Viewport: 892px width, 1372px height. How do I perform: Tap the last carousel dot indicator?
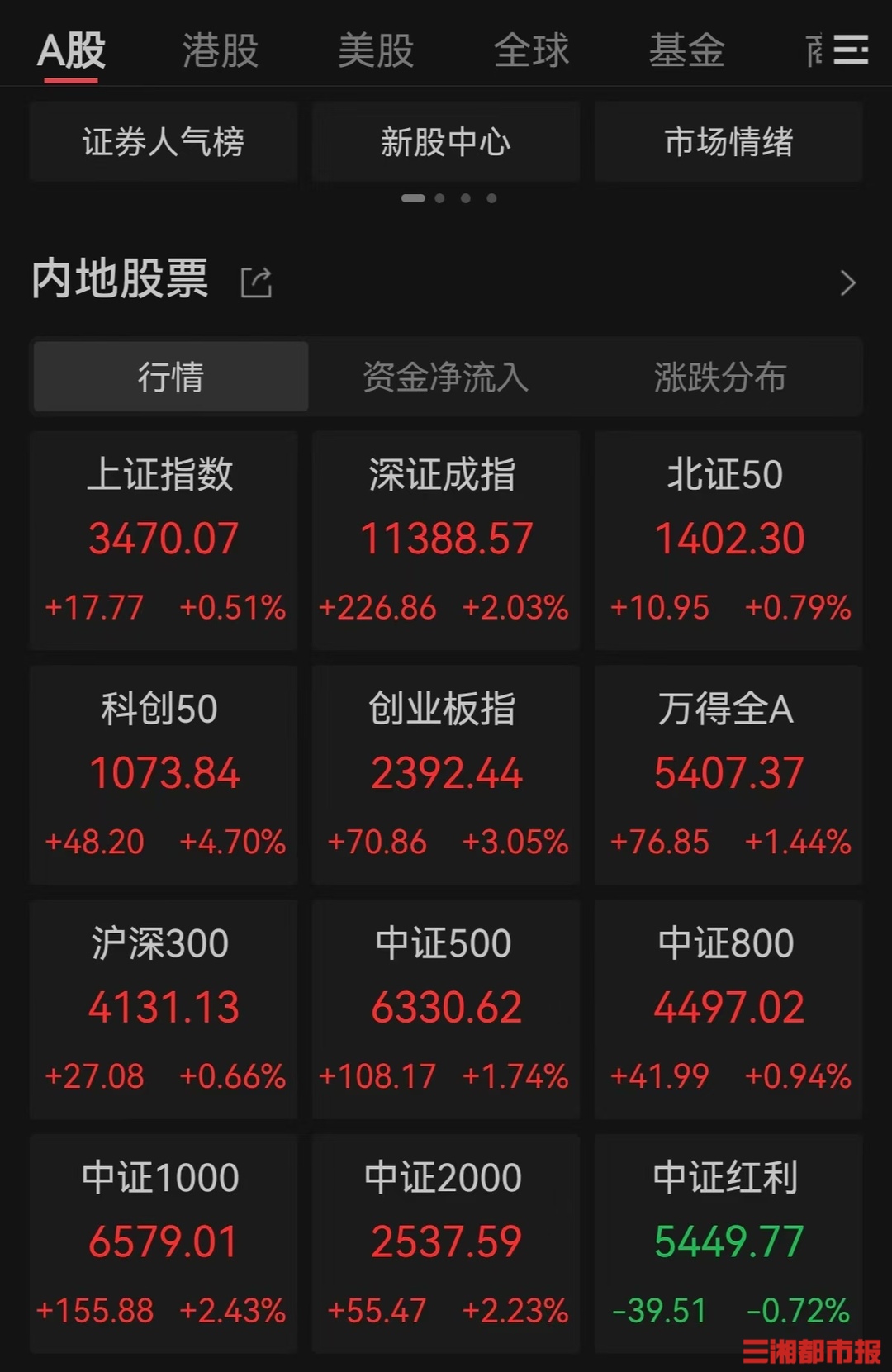491,198
